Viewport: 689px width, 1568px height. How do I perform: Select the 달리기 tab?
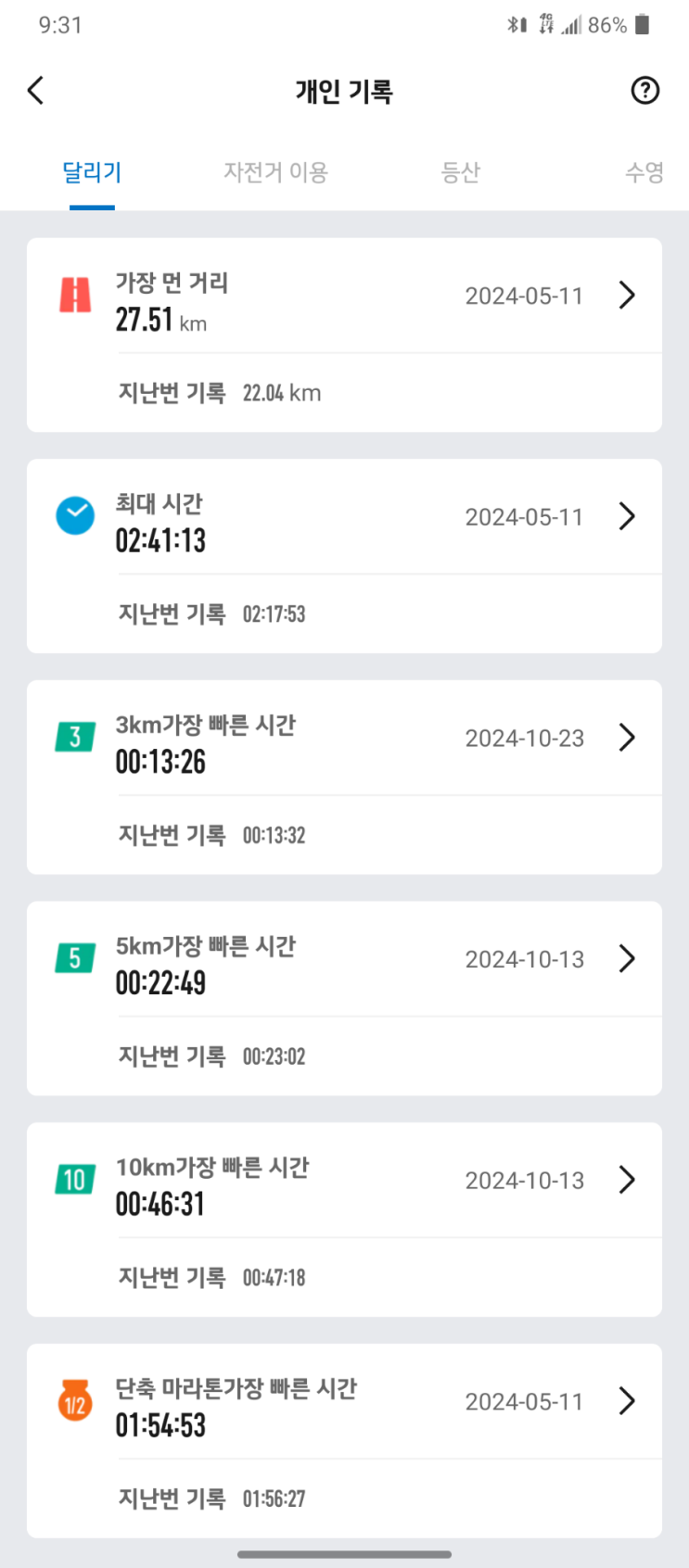point(92,172)
